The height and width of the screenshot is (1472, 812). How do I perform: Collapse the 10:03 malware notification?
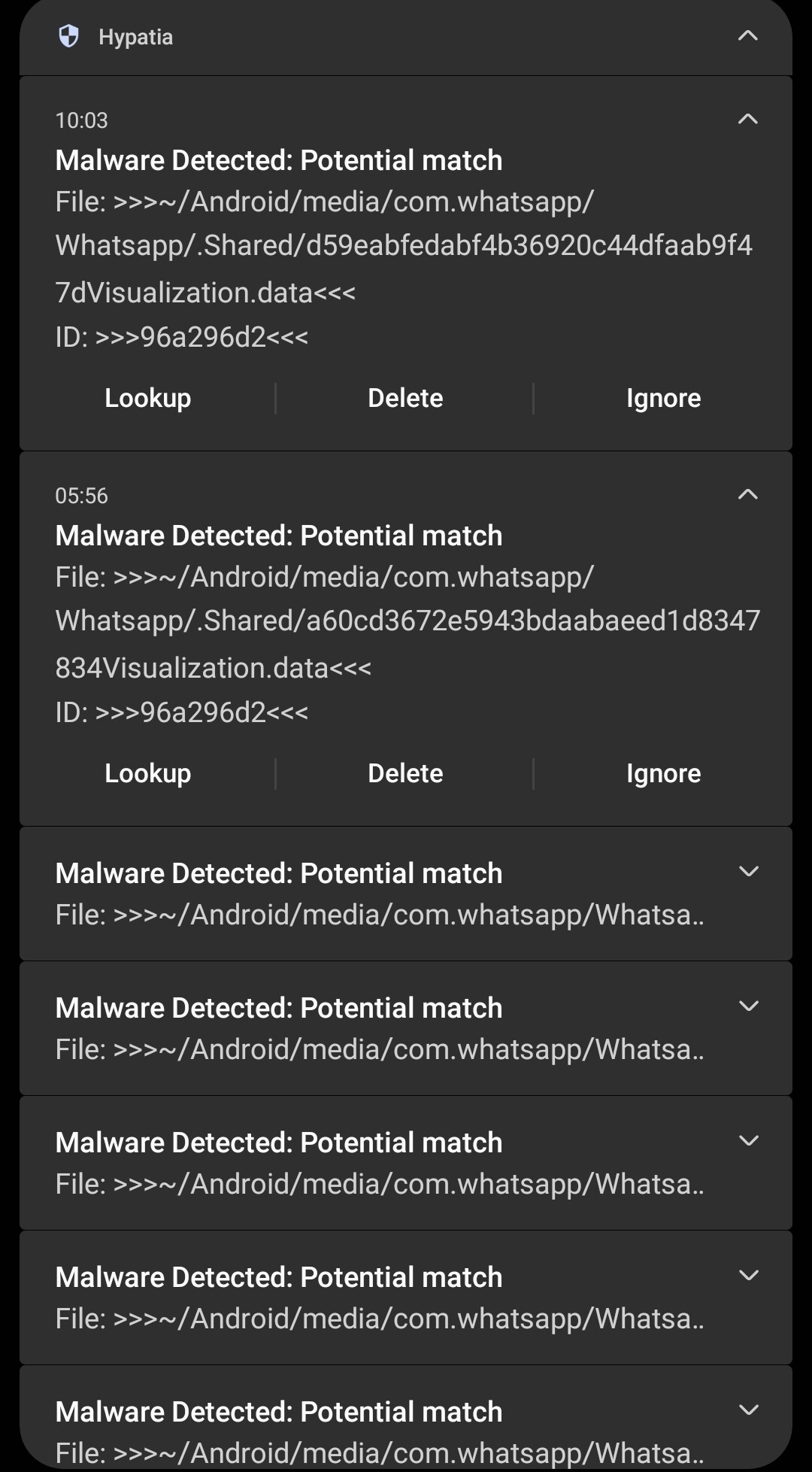click(x=747, y=119)
